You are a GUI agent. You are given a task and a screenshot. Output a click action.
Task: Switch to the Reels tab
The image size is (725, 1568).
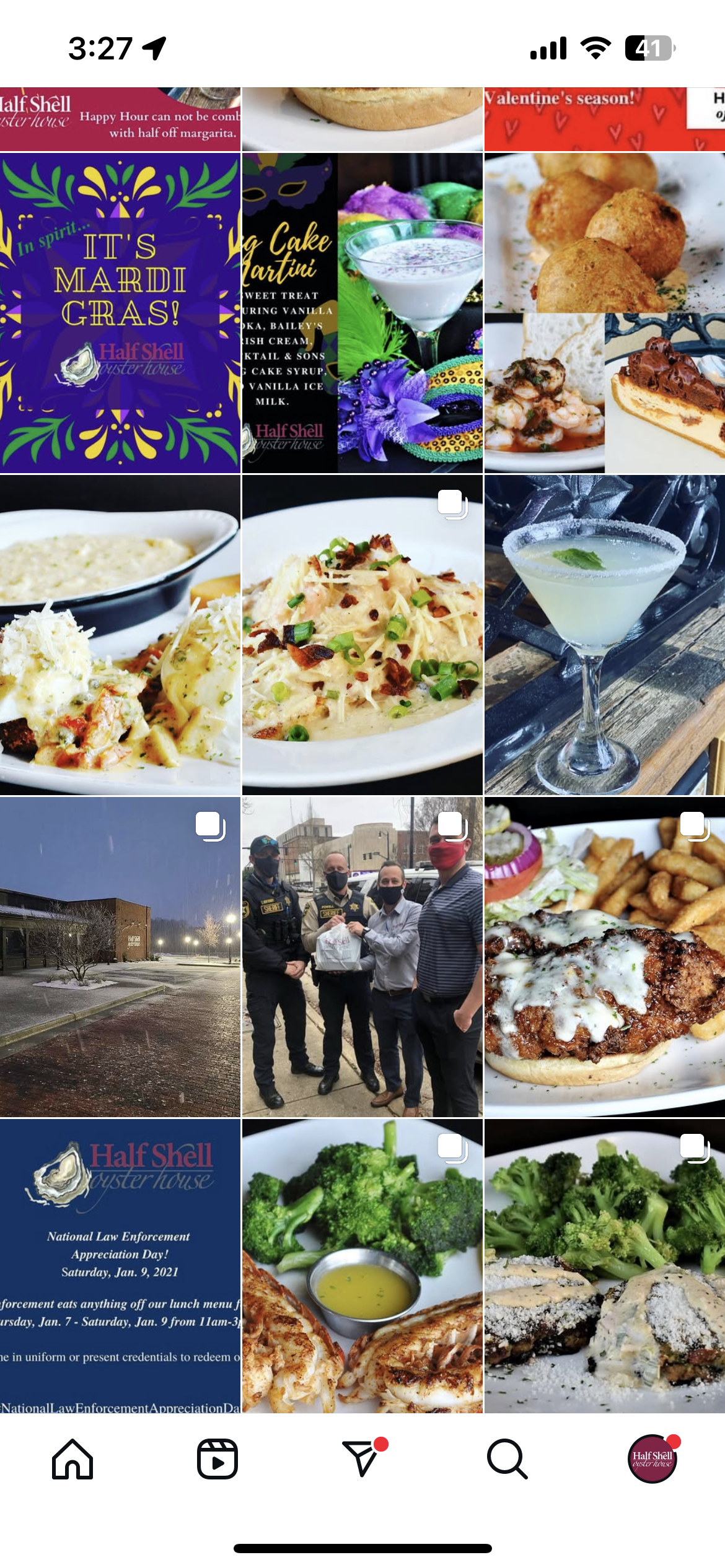pyautogui.click(x=217, y=1459)
